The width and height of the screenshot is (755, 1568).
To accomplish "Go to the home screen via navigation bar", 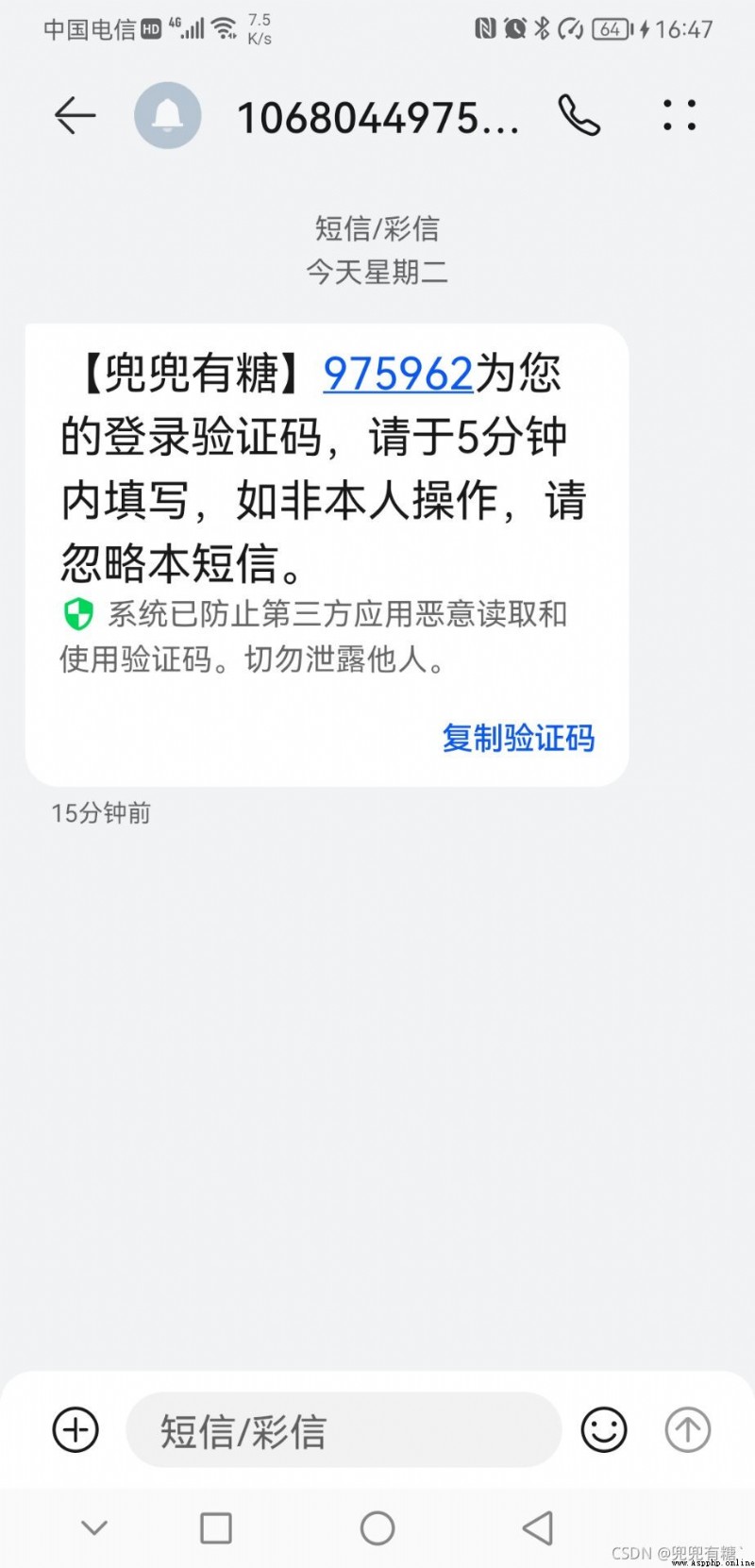I will pos(377,1527).
